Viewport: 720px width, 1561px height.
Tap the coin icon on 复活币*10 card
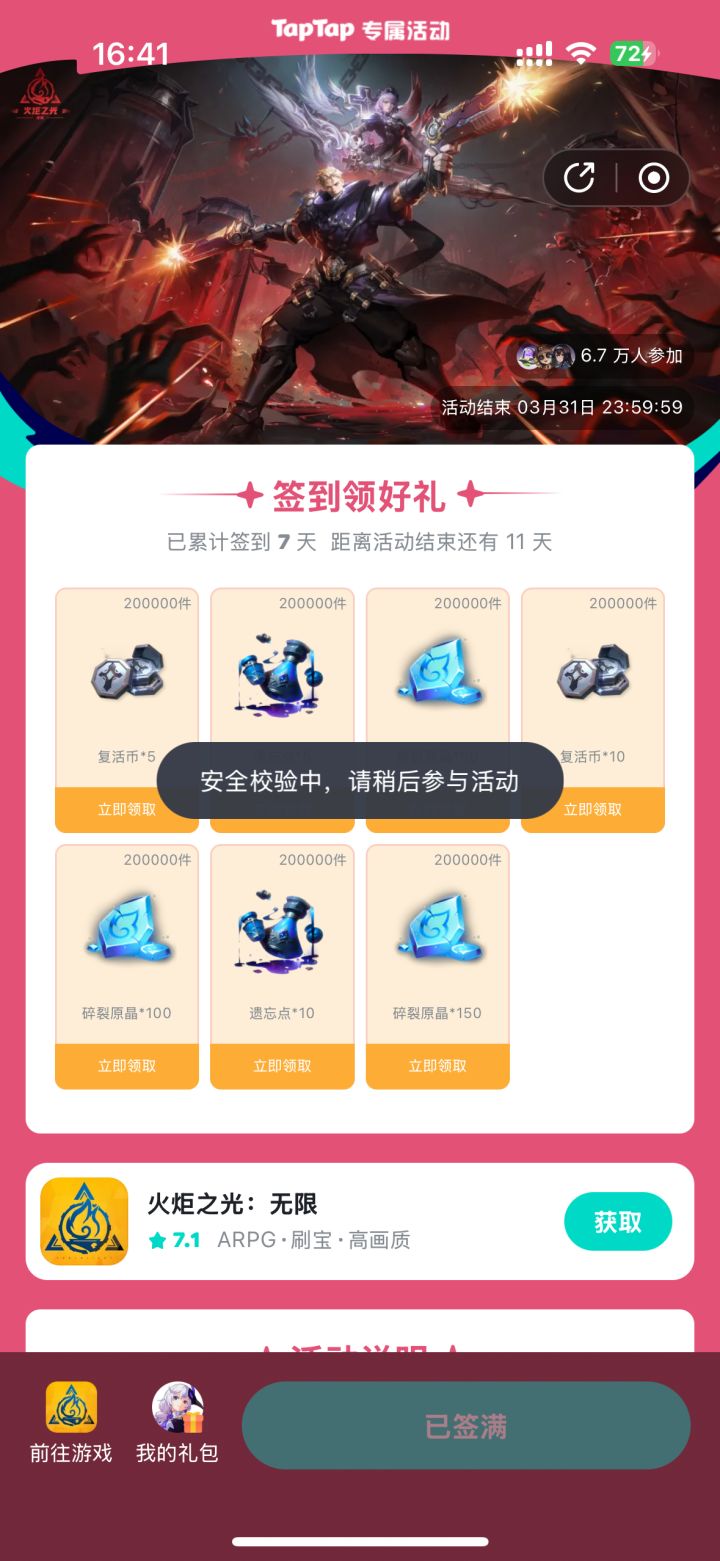click(x=593, y=672)
